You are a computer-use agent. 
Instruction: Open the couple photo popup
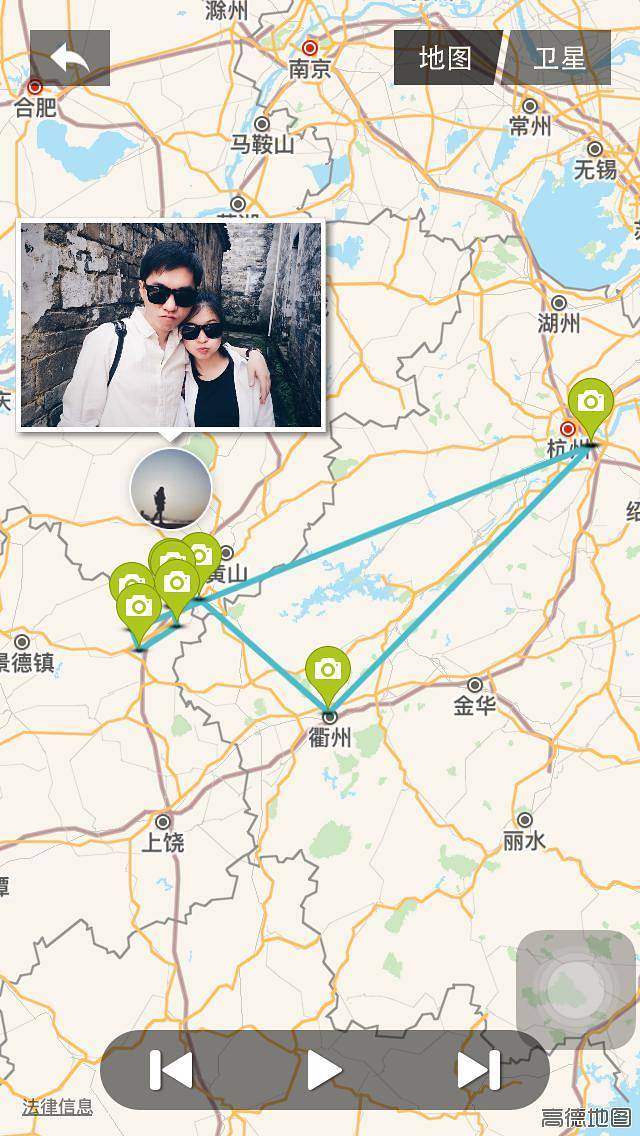point(171,325)
